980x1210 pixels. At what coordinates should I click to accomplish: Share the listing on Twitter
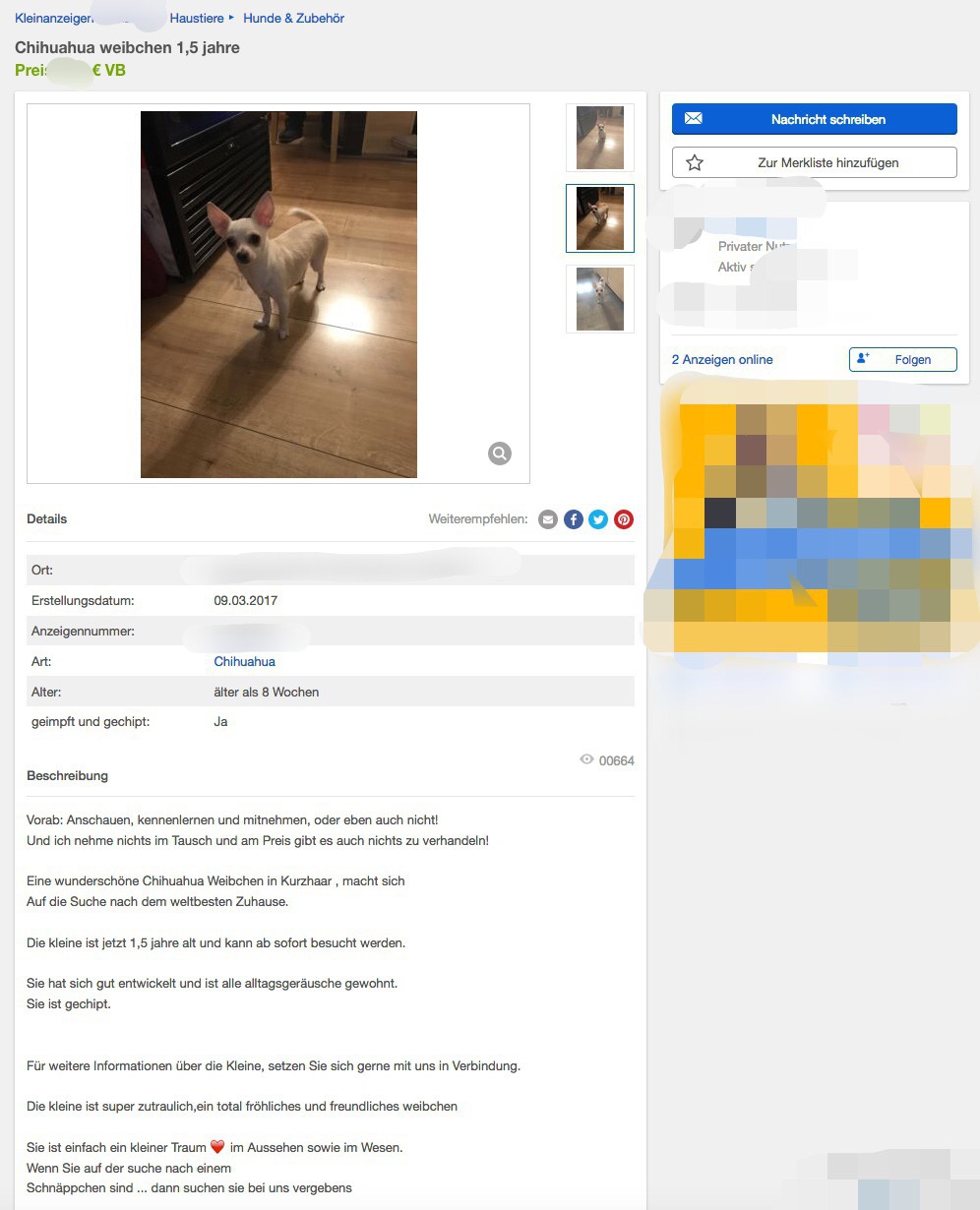(598, 519)
